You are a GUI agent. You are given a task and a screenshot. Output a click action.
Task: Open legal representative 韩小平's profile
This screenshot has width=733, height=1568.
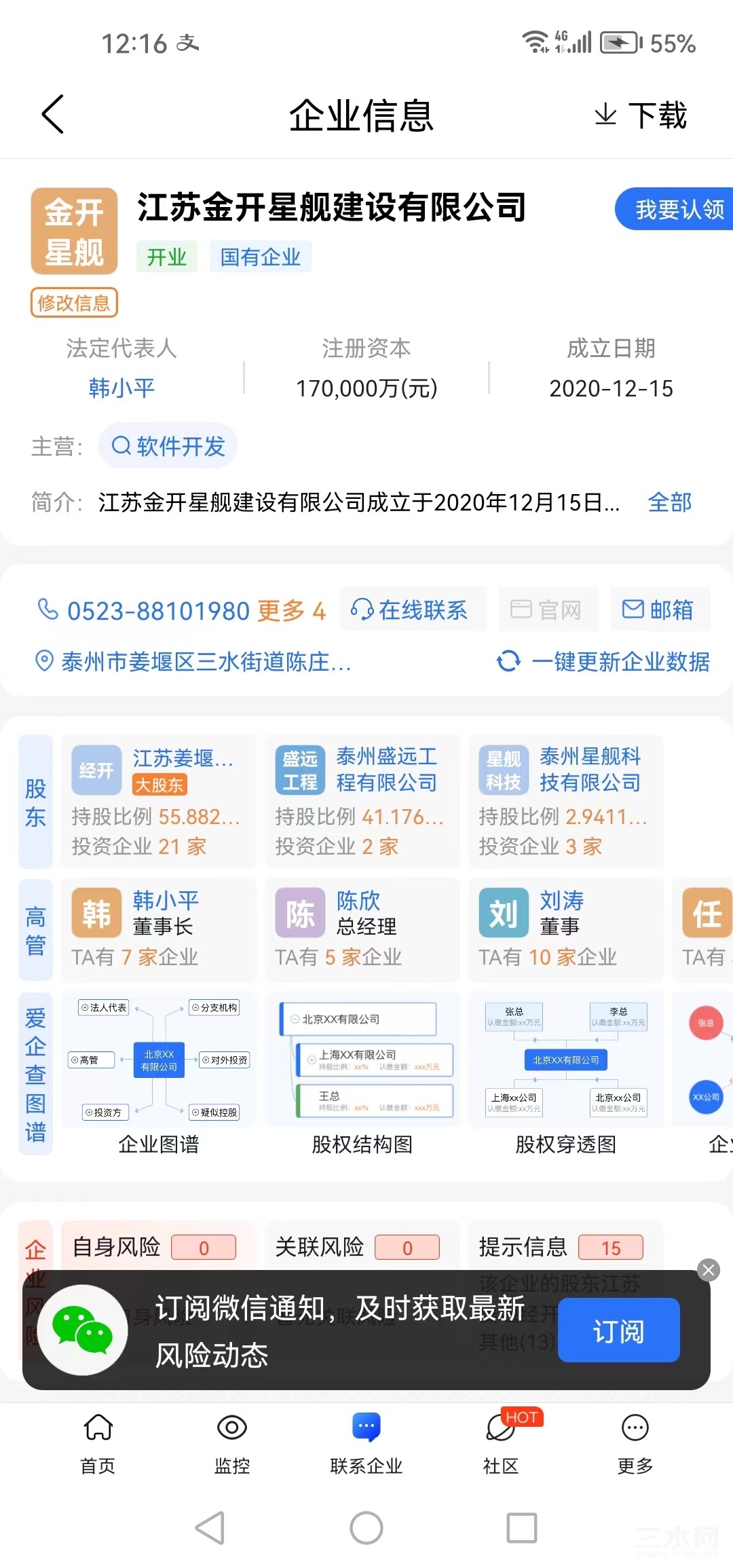click(x=121, y=388)
